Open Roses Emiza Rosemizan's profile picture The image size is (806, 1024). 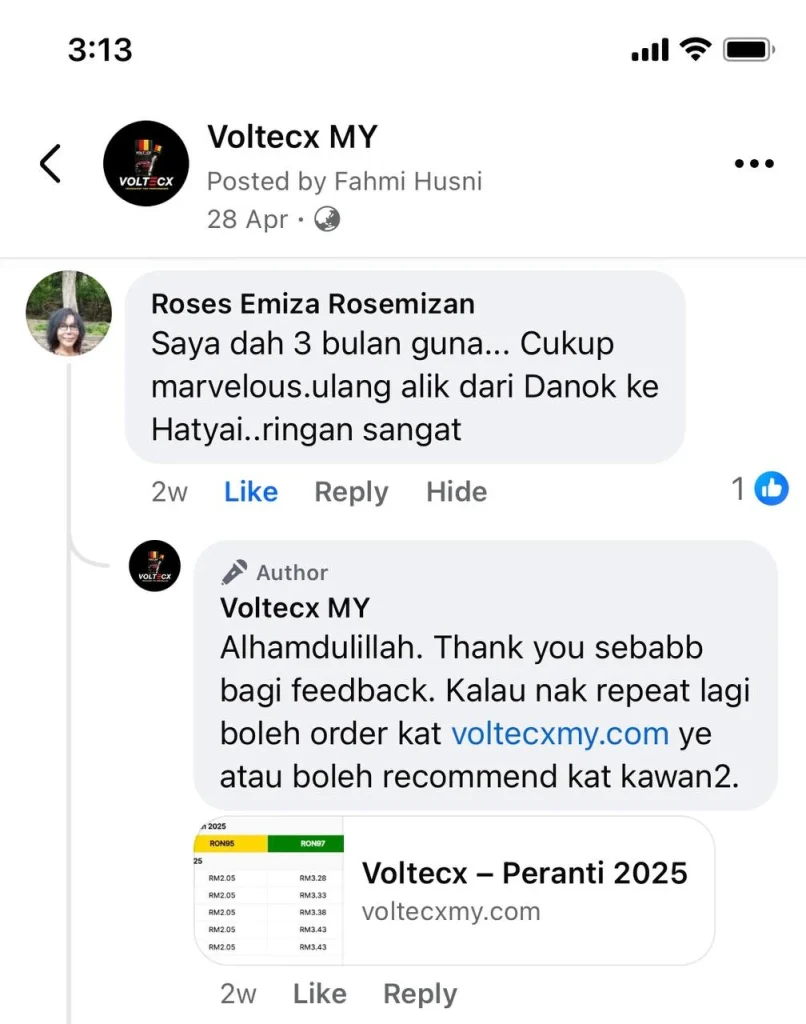pyautogui.click(x=69, y=313)
